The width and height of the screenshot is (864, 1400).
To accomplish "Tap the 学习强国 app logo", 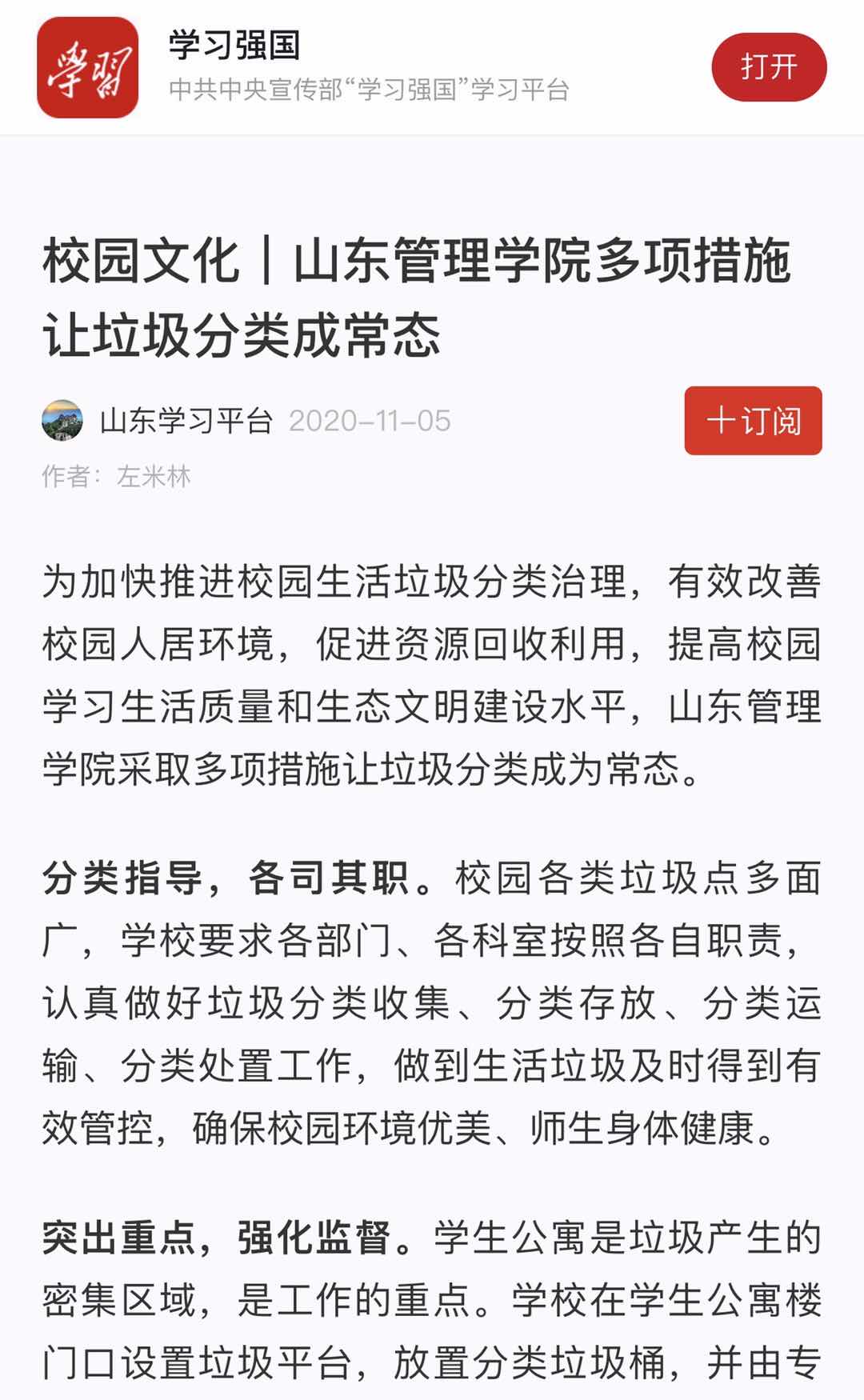I will [87, 67].
